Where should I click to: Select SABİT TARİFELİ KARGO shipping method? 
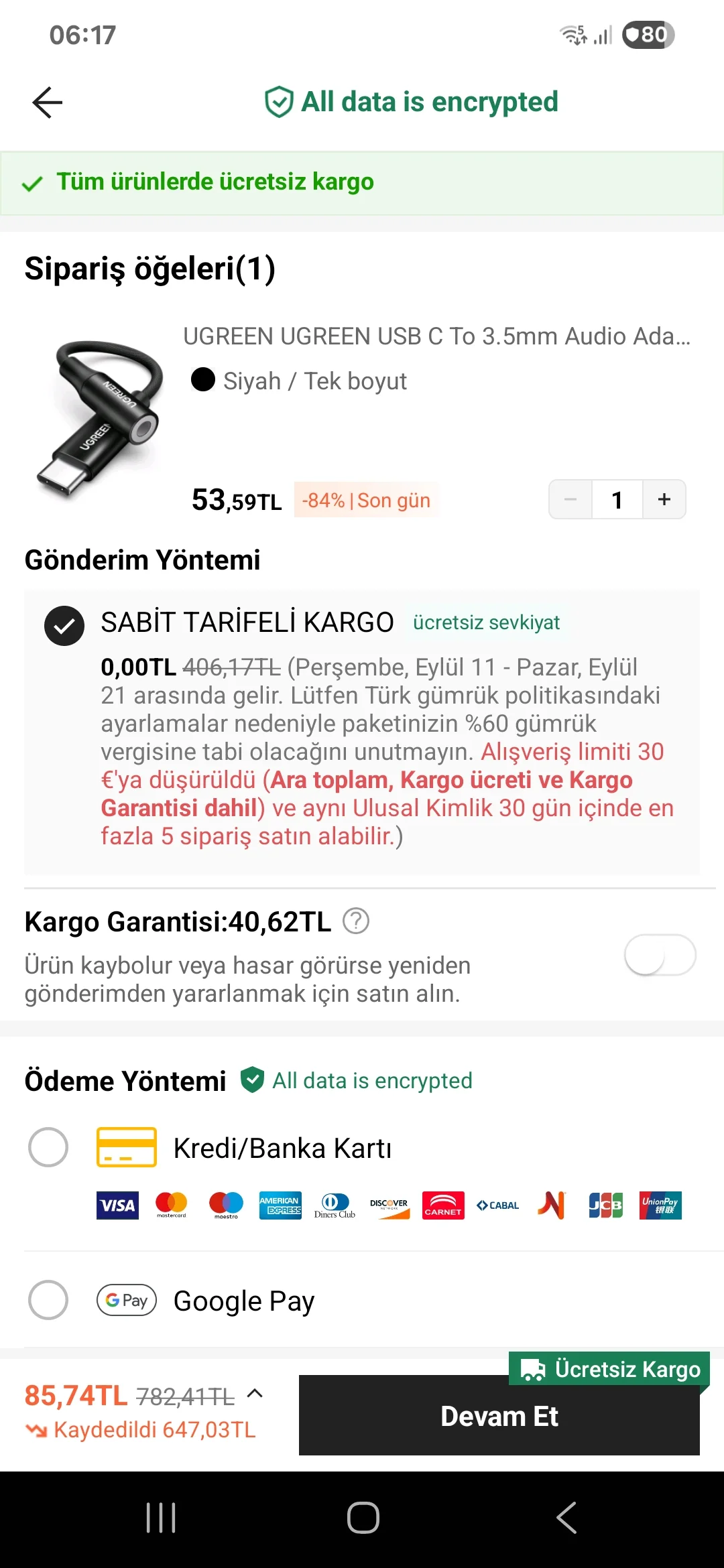point(64,625)
